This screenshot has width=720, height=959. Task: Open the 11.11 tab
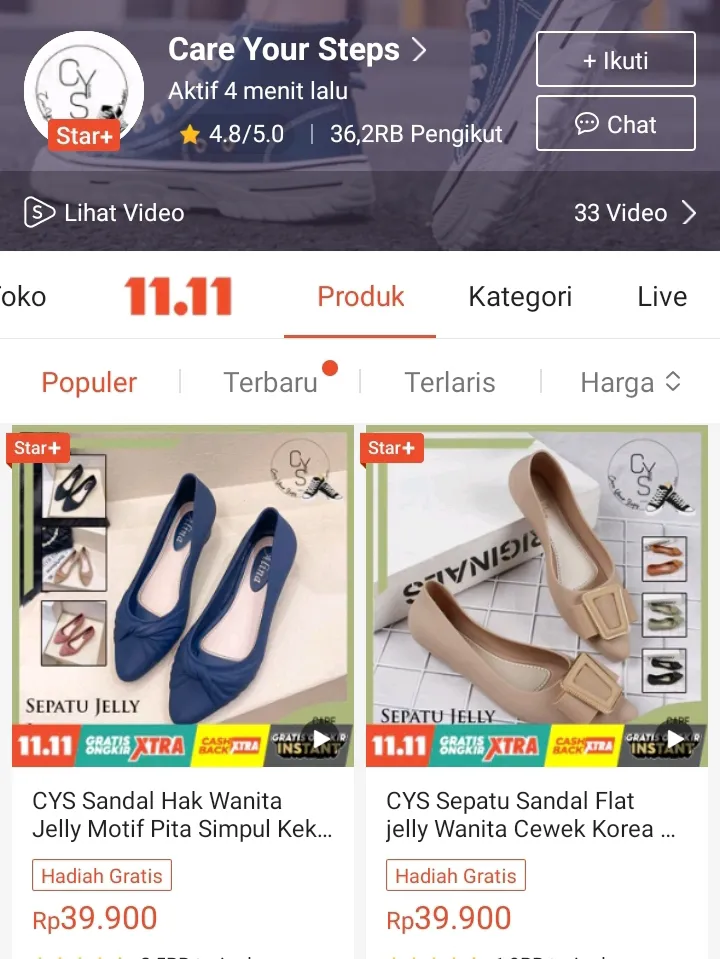click(178, 297)
